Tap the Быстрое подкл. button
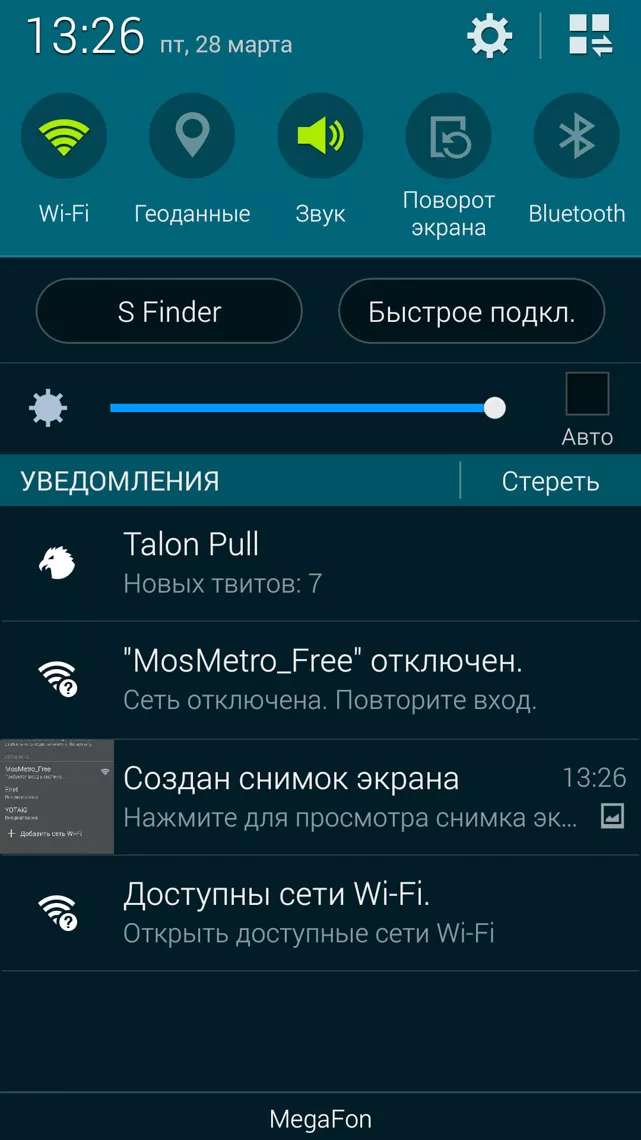This screenshot has width=641, height=1140. tap(471, 312)
